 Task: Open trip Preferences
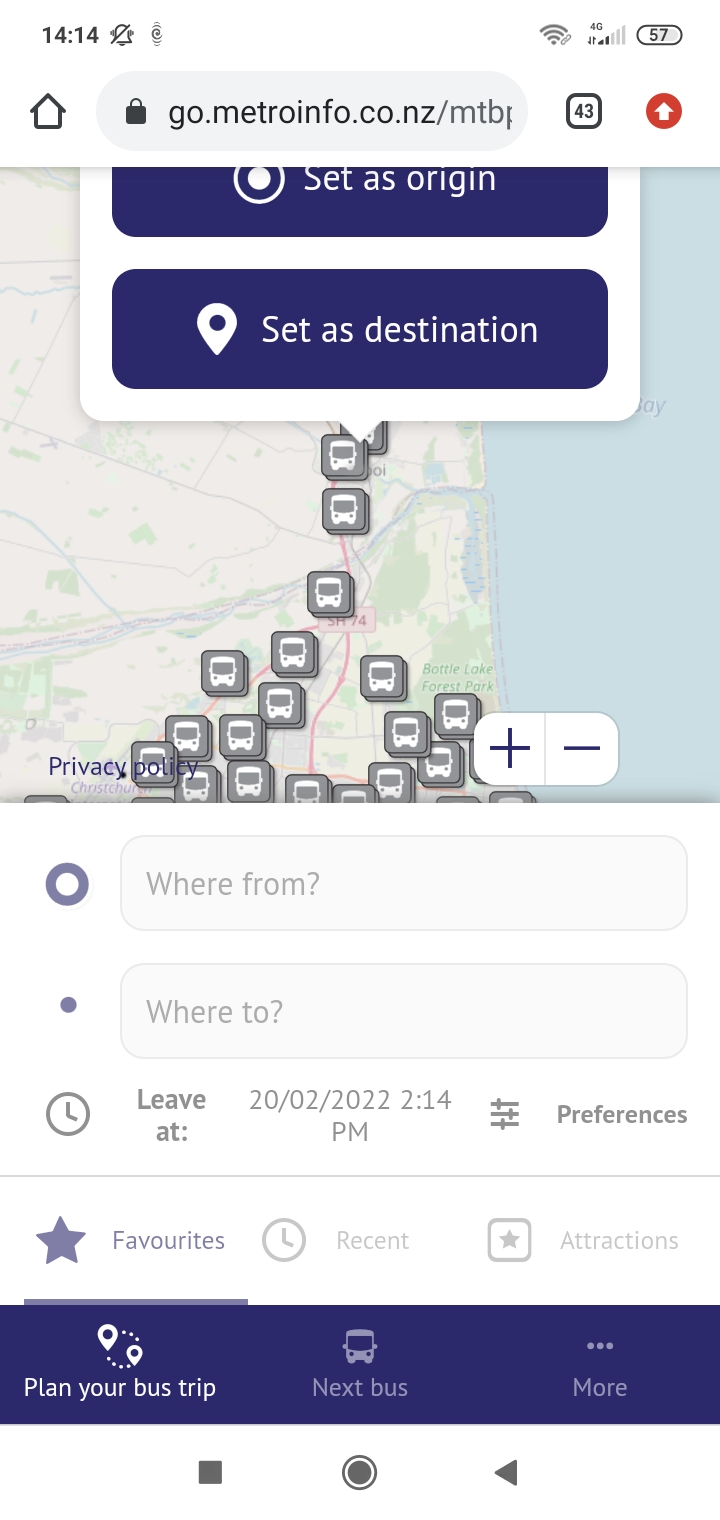tap(588, 1114)
